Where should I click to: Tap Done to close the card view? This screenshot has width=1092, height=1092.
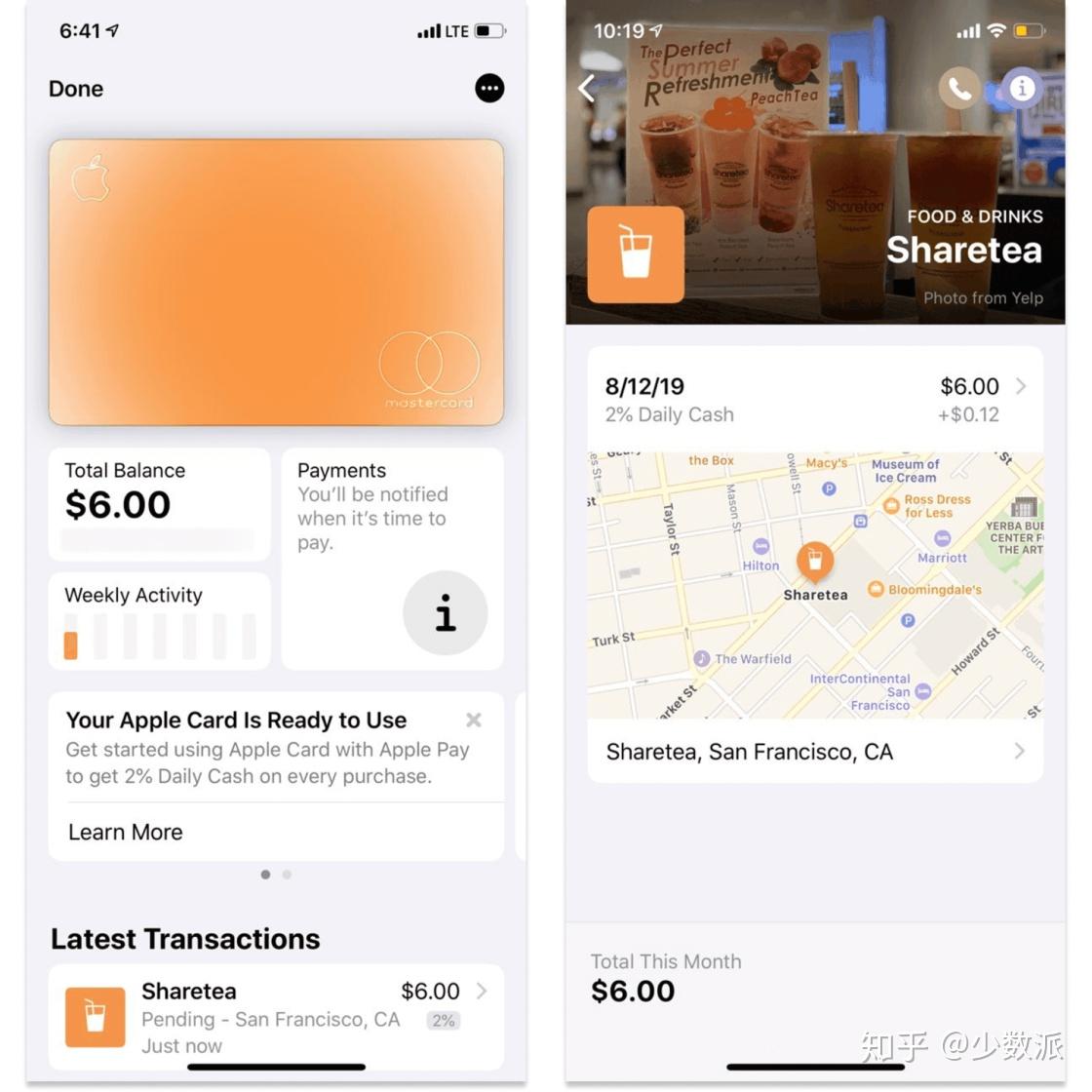coord(76,89)
